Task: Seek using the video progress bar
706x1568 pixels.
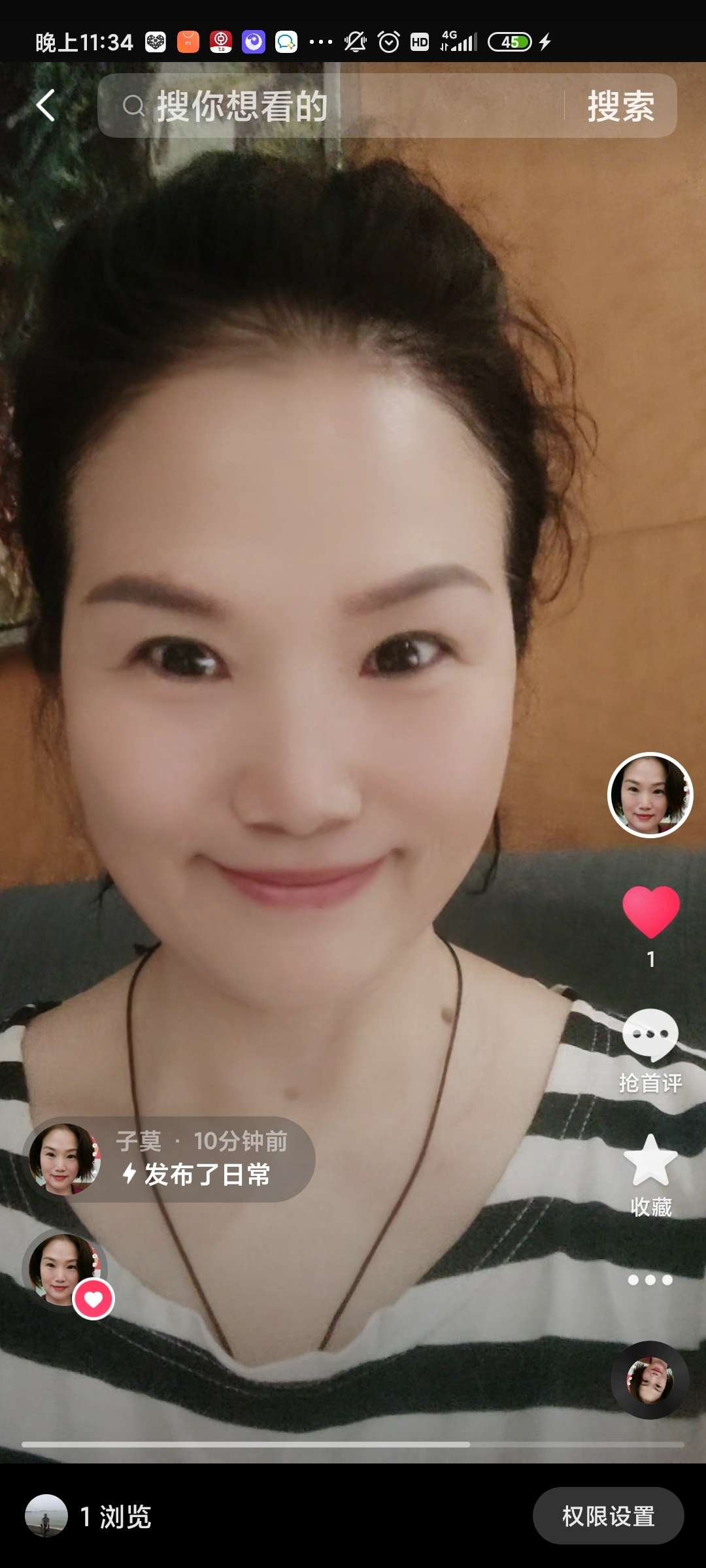Action: click(353, 1444)
